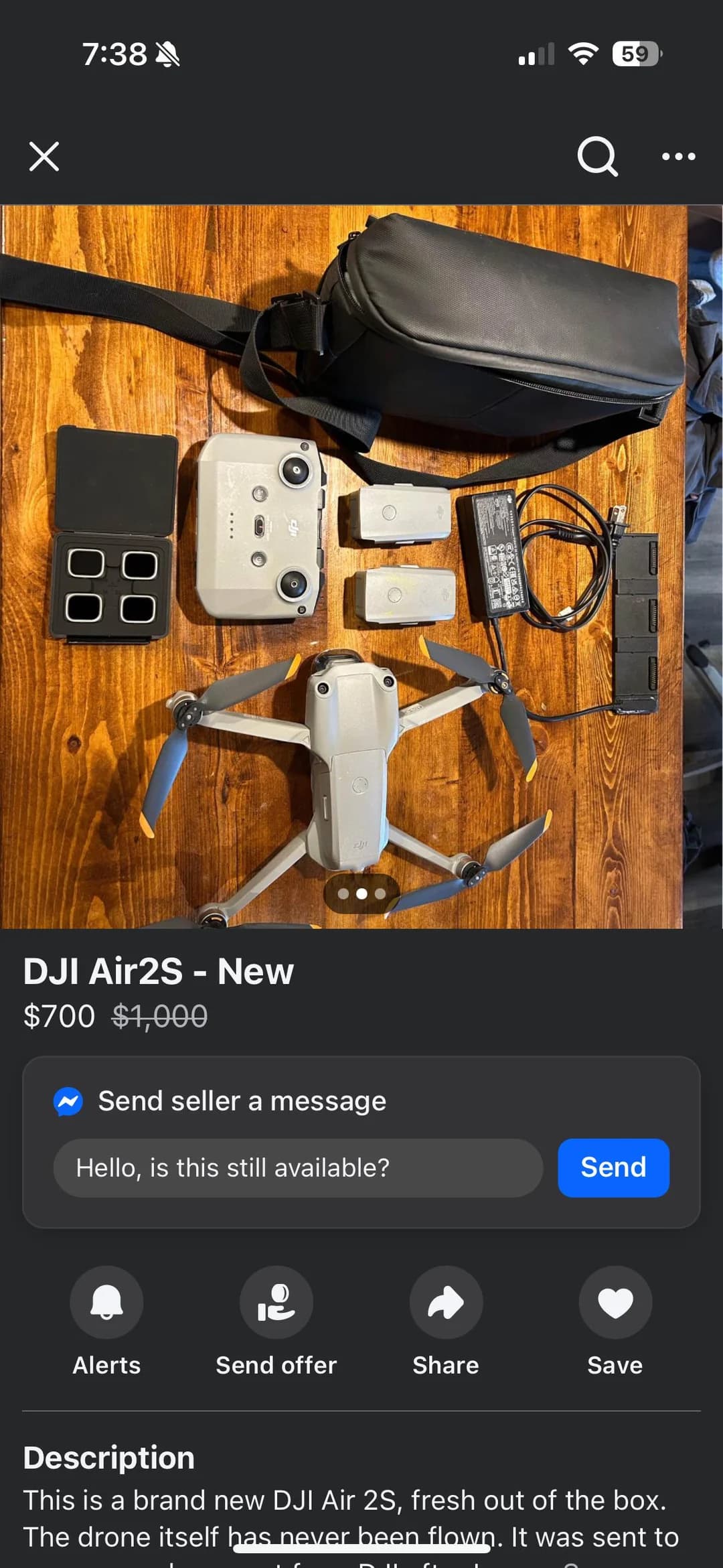Open the three-dot overflow menu

pyautogui.click(x=678, y=157)
